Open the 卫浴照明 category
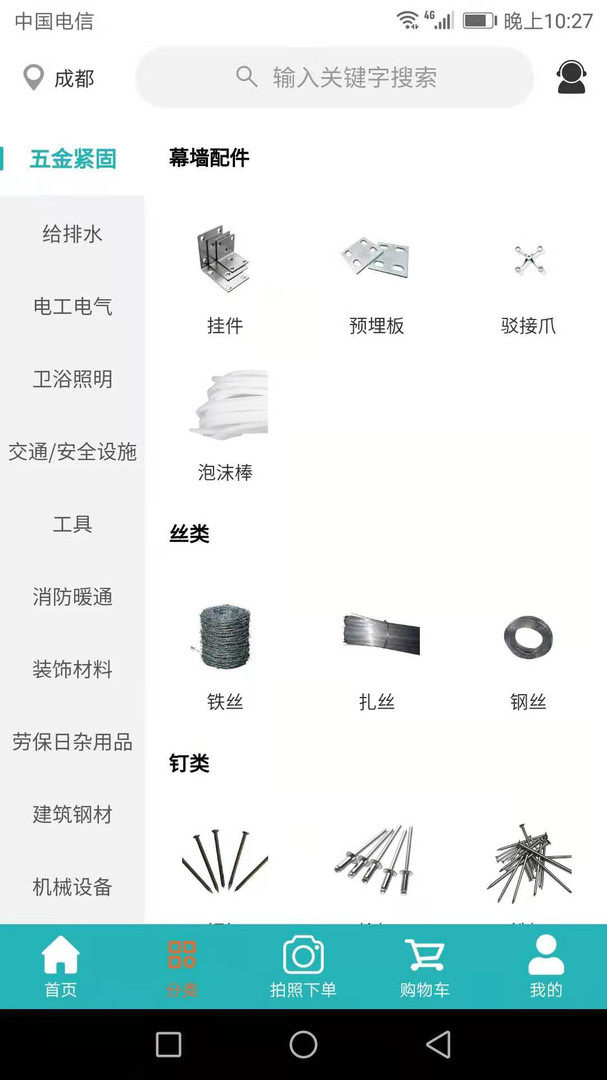The height and width of the screenshot is (1080, 607). click(x=72, y=379)
